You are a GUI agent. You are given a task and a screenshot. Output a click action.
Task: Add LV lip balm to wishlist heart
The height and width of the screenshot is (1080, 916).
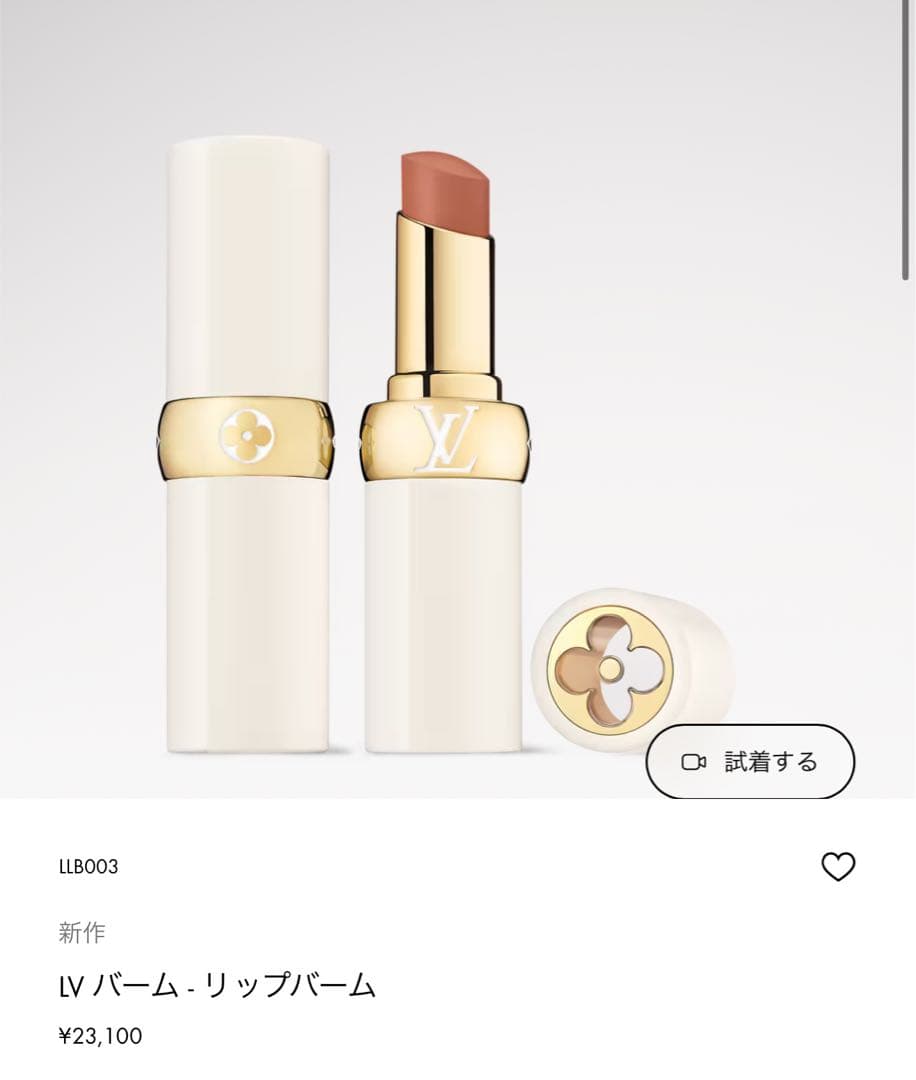click(838, 866)
